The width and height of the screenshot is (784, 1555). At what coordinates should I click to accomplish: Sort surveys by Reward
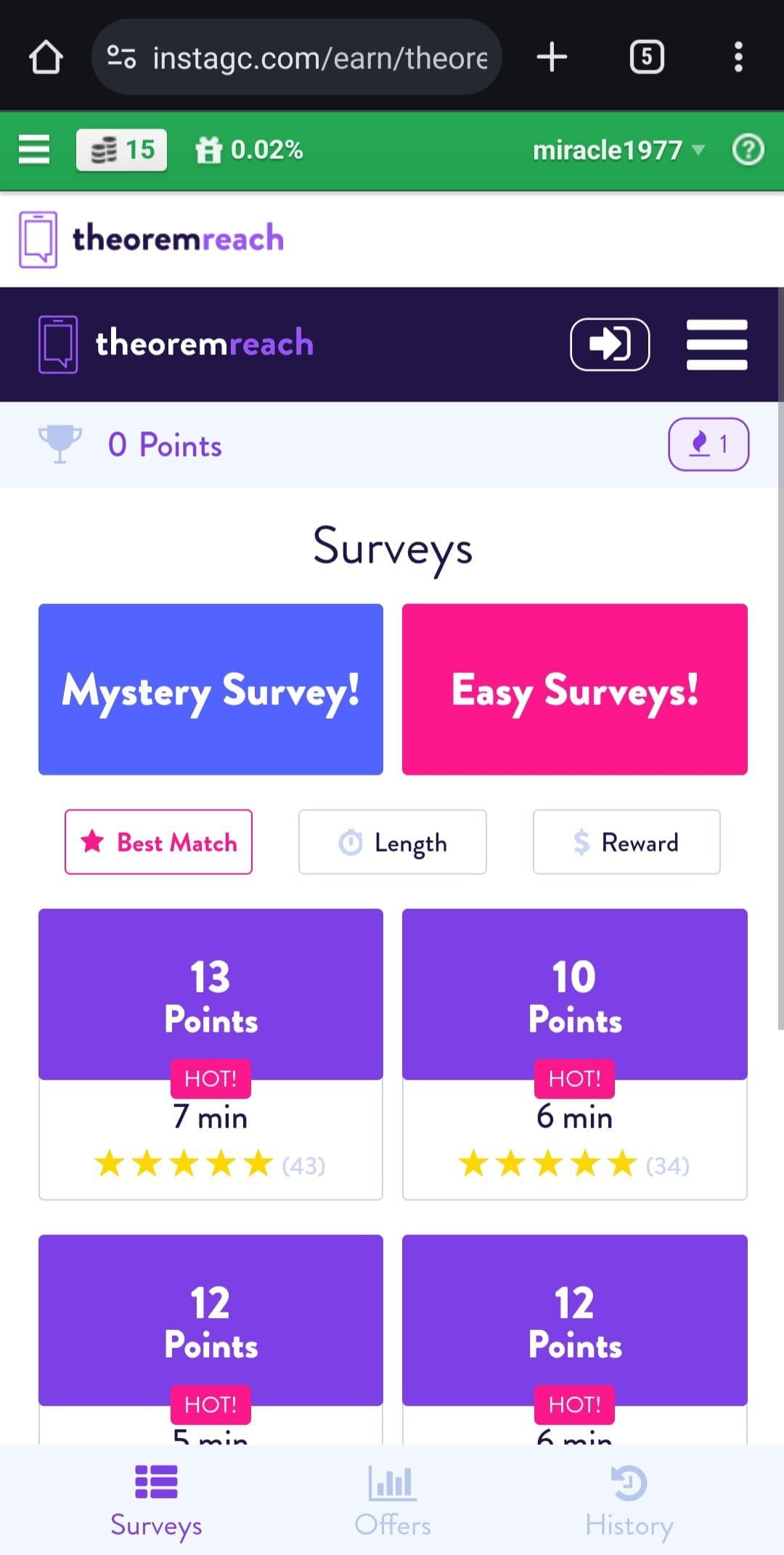626,842
